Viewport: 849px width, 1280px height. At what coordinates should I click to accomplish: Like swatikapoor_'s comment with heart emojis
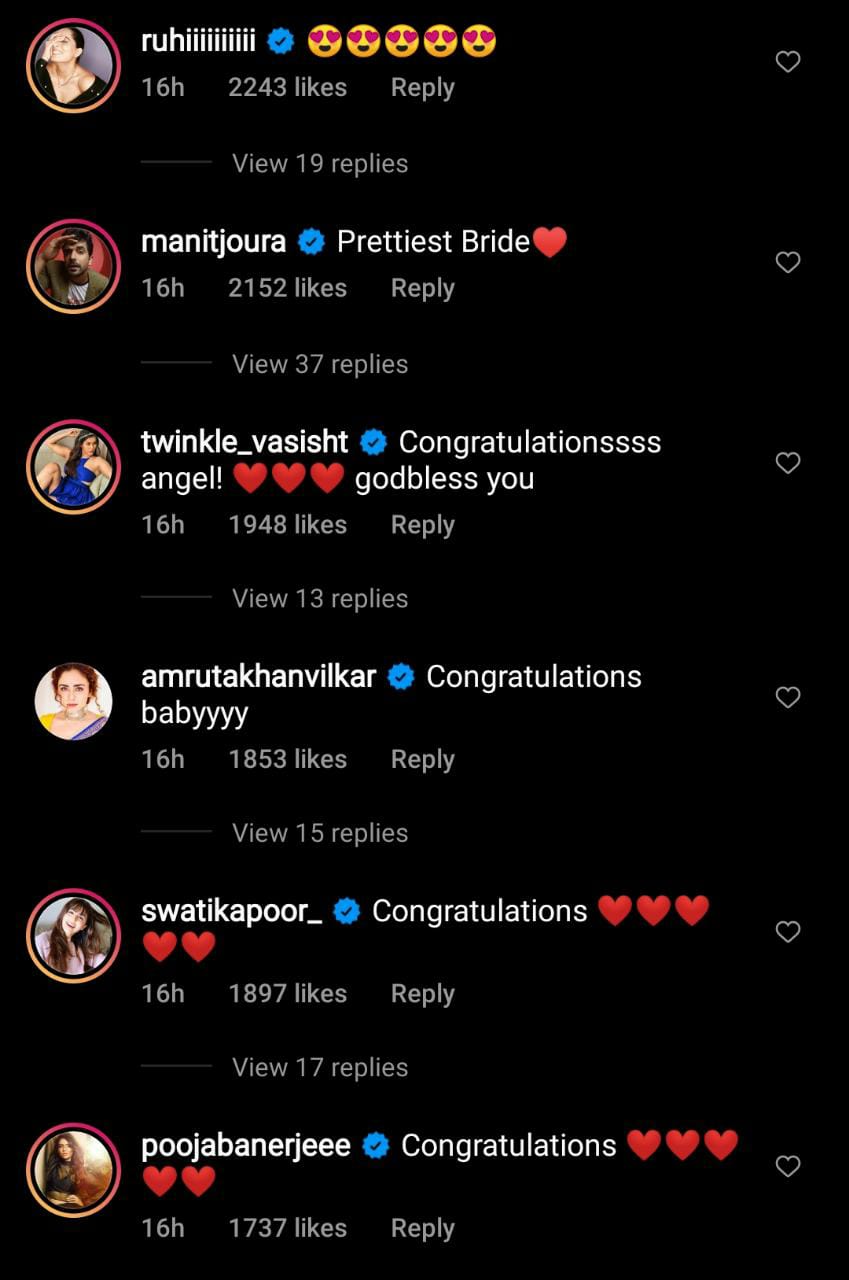point(787,931)
